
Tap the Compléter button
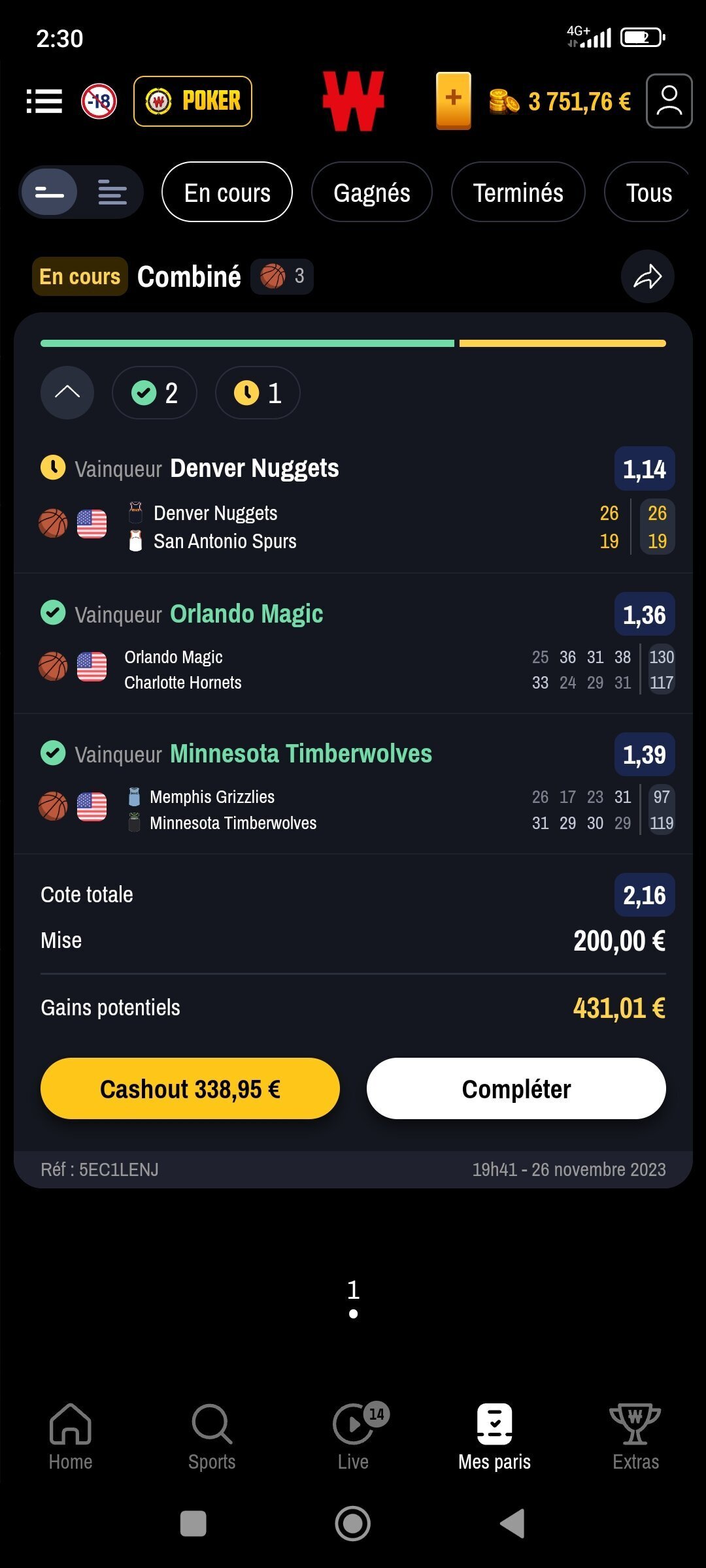pos(516,1088)
